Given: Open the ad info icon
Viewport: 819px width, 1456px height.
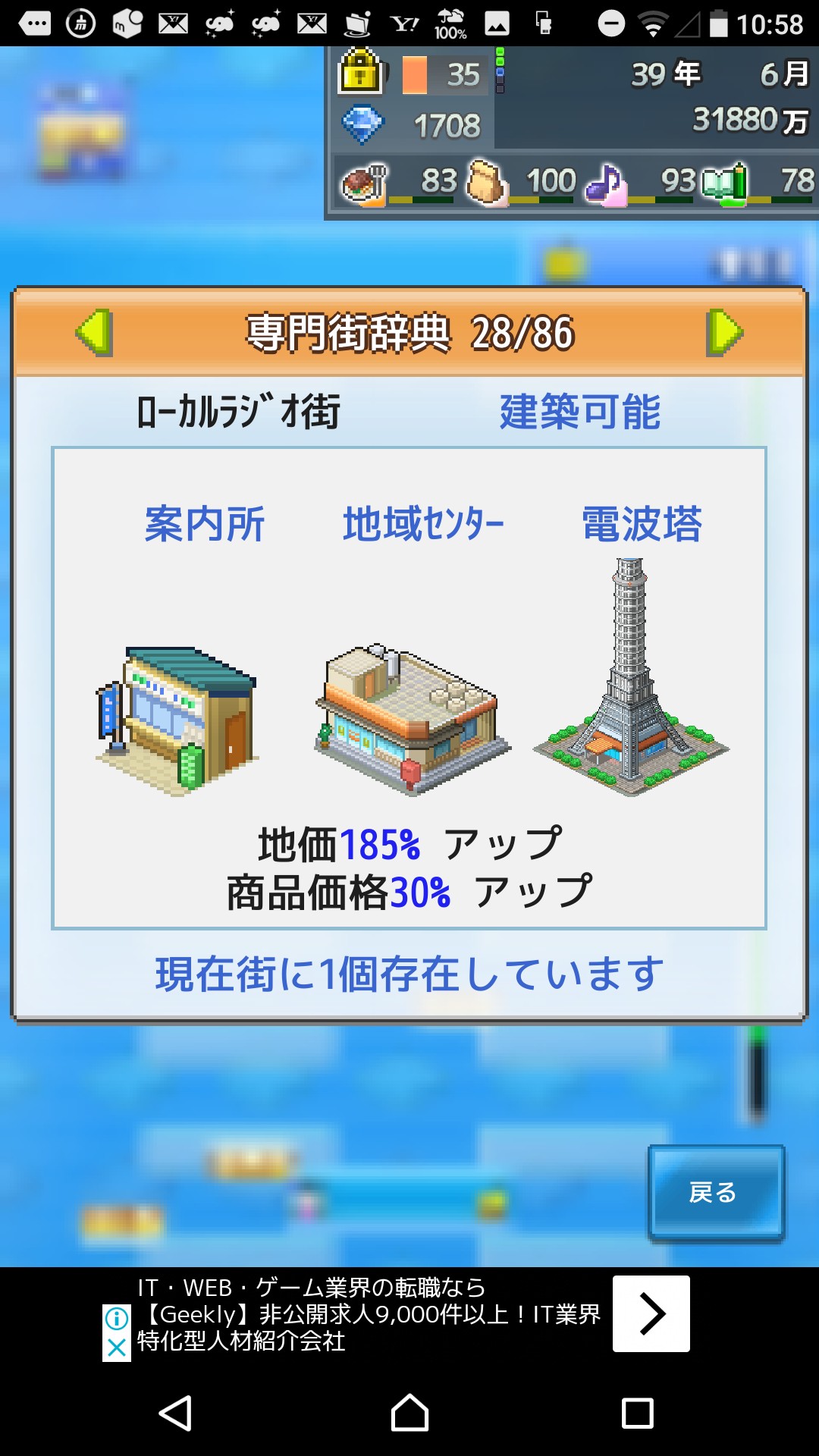Looking at the screenshot, I should click(x=116, y=1319).
